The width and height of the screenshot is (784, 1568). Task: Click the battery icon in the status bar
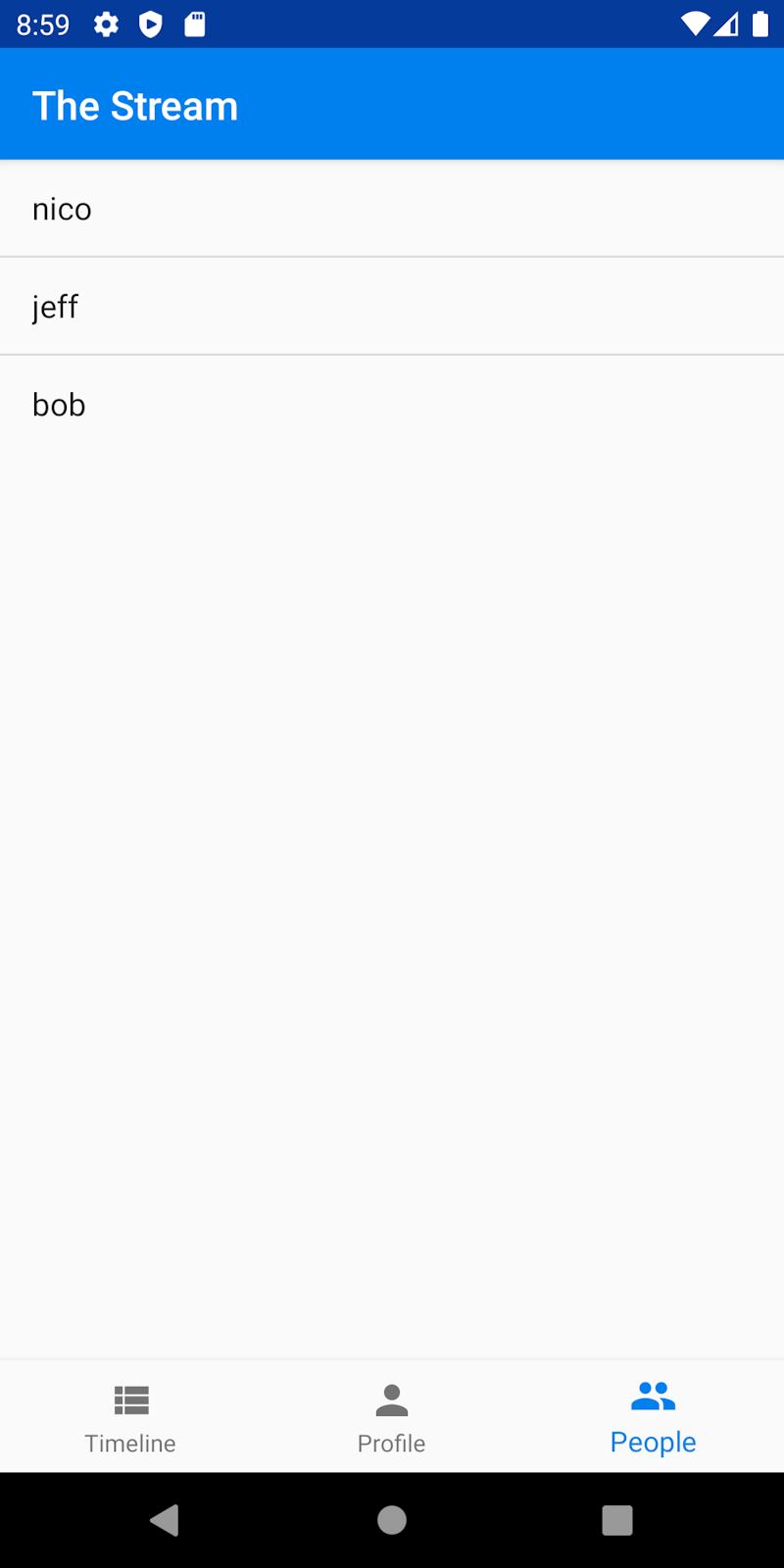[762, 24]
